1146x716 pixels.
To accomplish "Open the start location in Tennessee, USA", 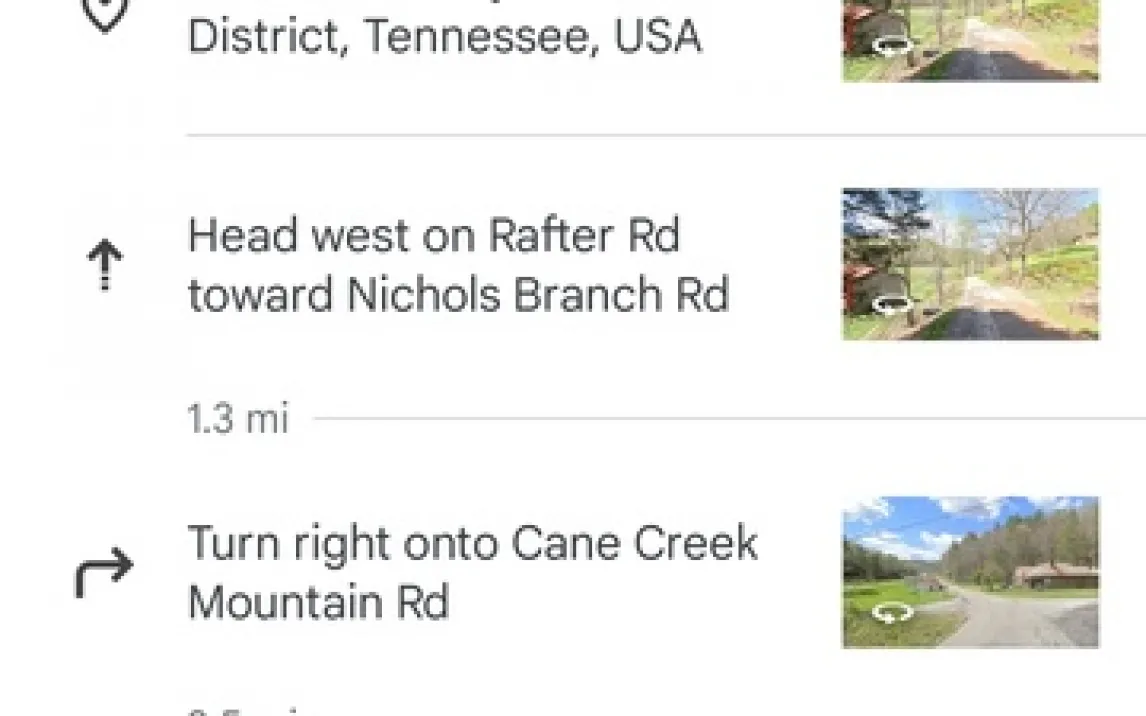I will (x=444, y=36).
